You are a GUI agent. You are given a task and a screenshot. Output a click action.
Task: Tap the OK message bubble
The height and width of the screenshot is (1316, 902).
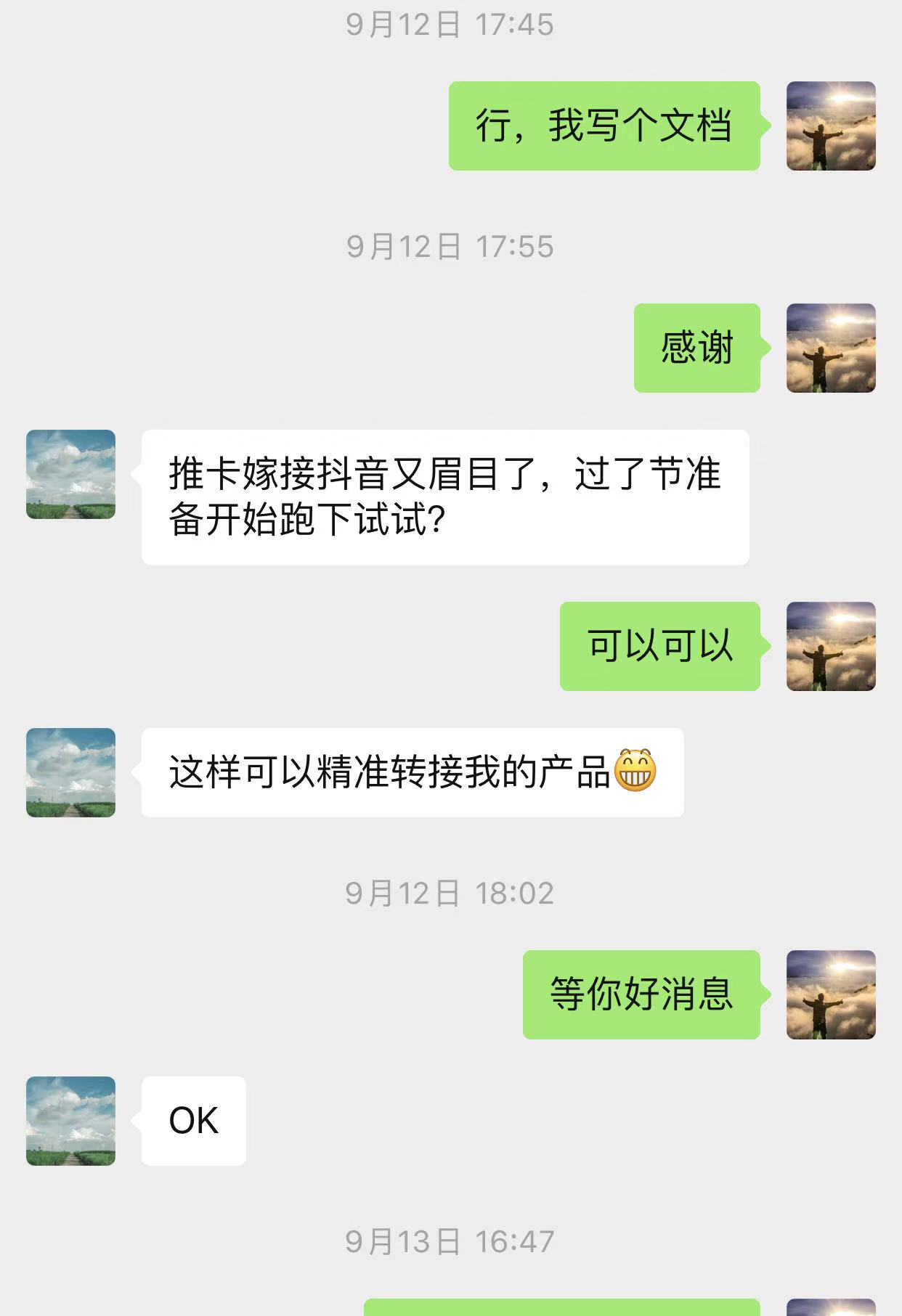tap(192, 1121)
